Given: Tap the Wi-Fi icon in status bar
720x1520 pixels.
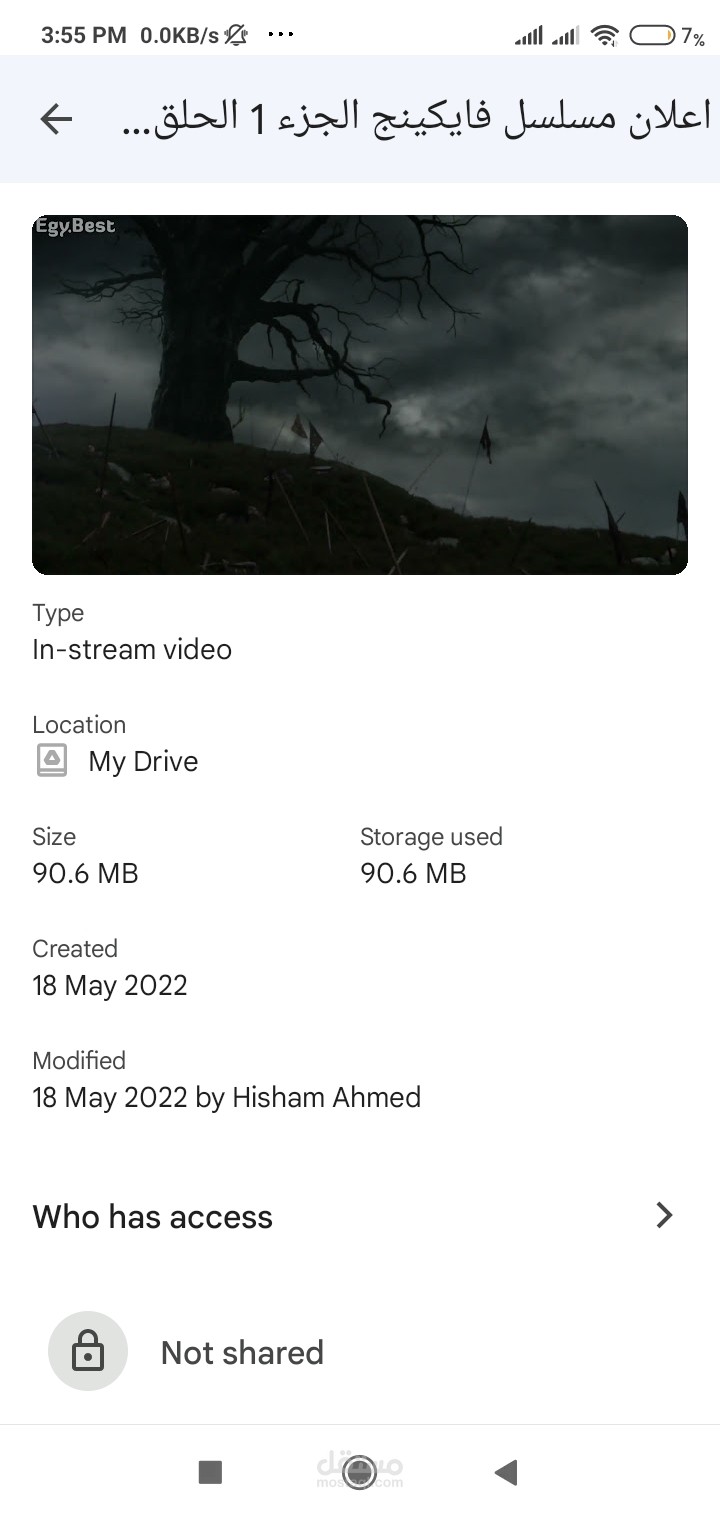Looking at the screenshot, I should tap(606, 34).
